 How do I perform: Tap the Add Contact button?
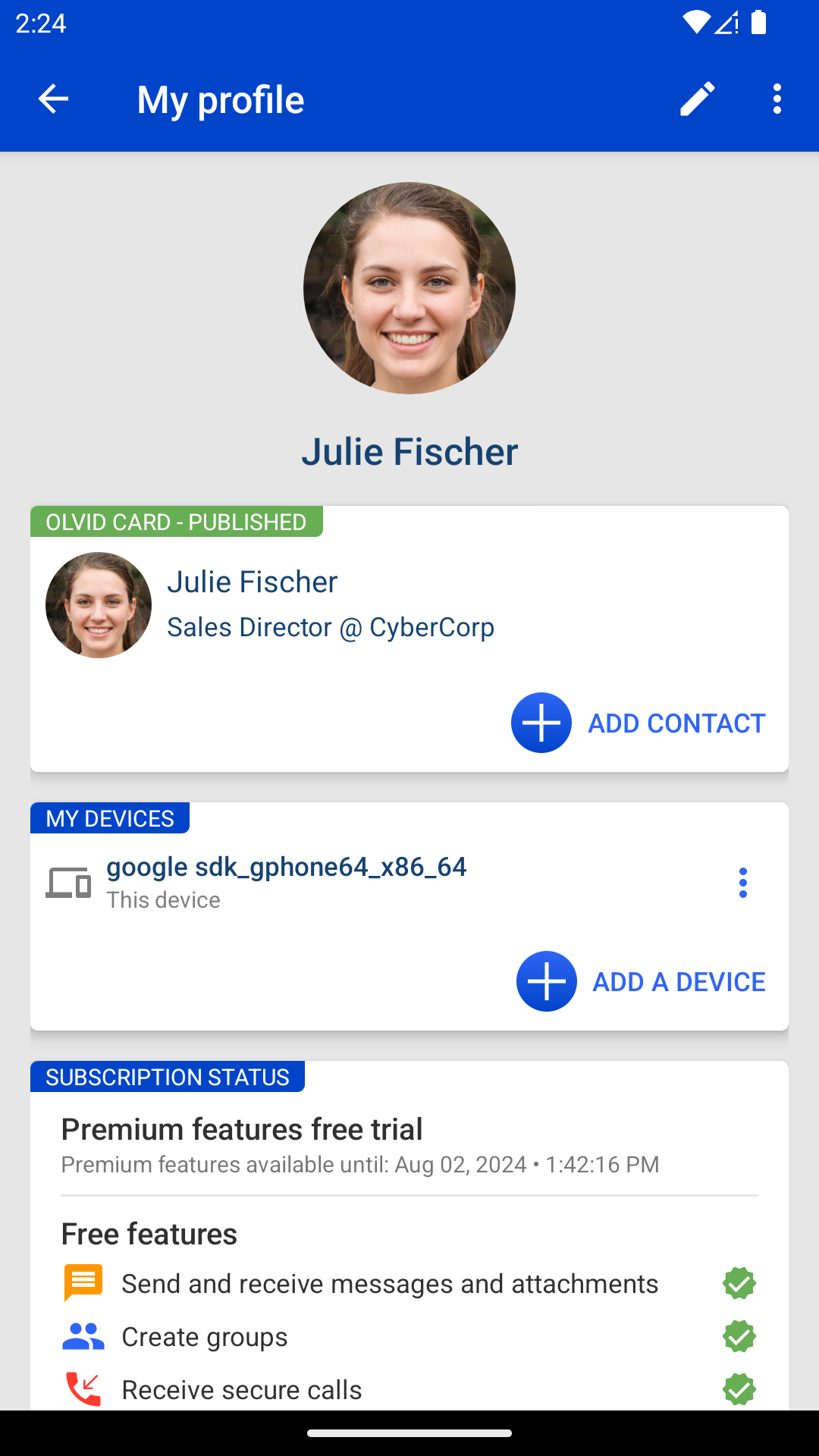pyautogui.click(x=639, y=723)
